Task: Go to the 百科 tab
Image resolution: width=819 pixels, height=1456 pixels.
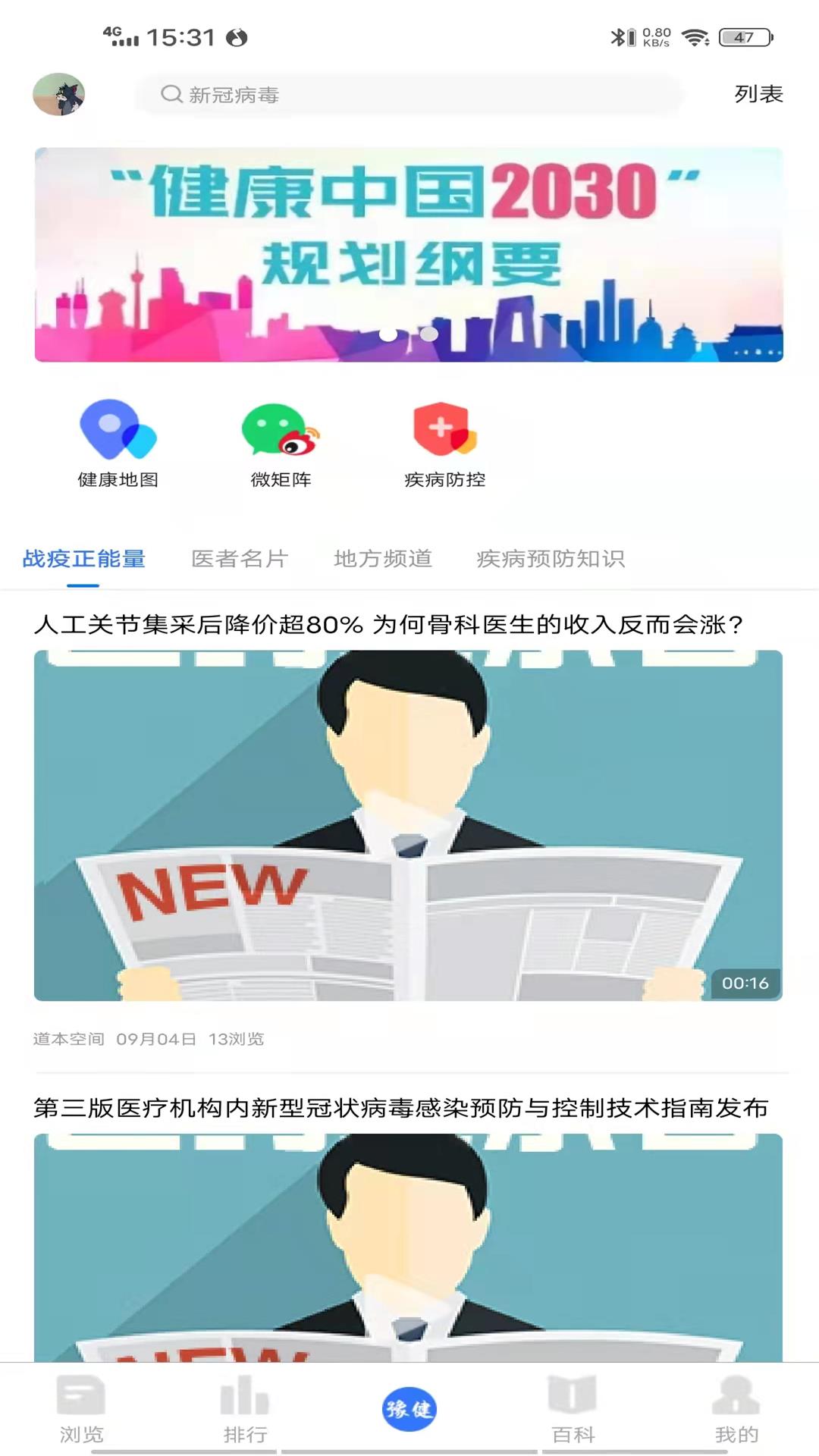Action: 573,1410
